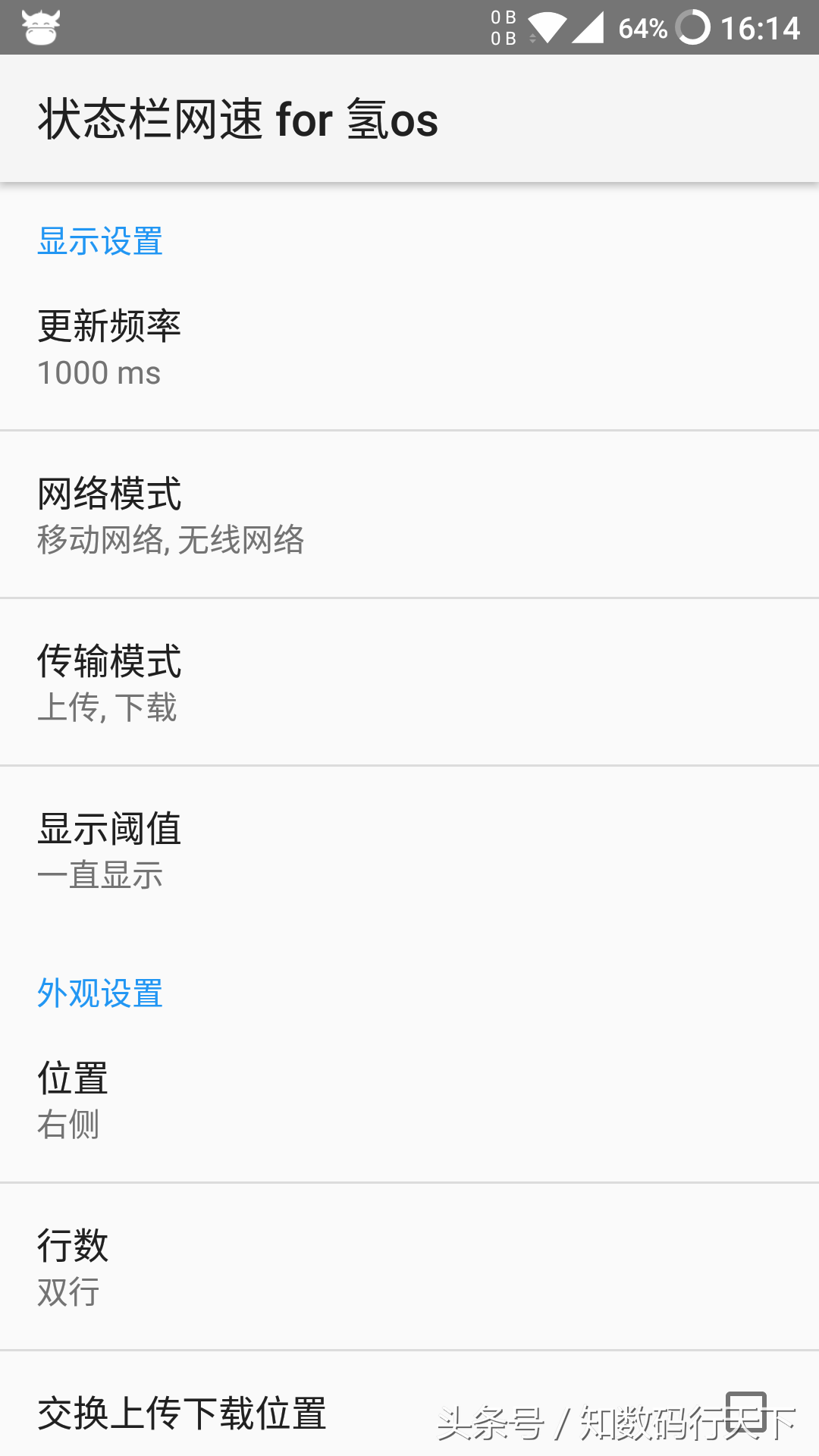Viewport: 819px width, 1456px height.
Task: Open the 更新频率 setting
Action: [x=409, y=347]
